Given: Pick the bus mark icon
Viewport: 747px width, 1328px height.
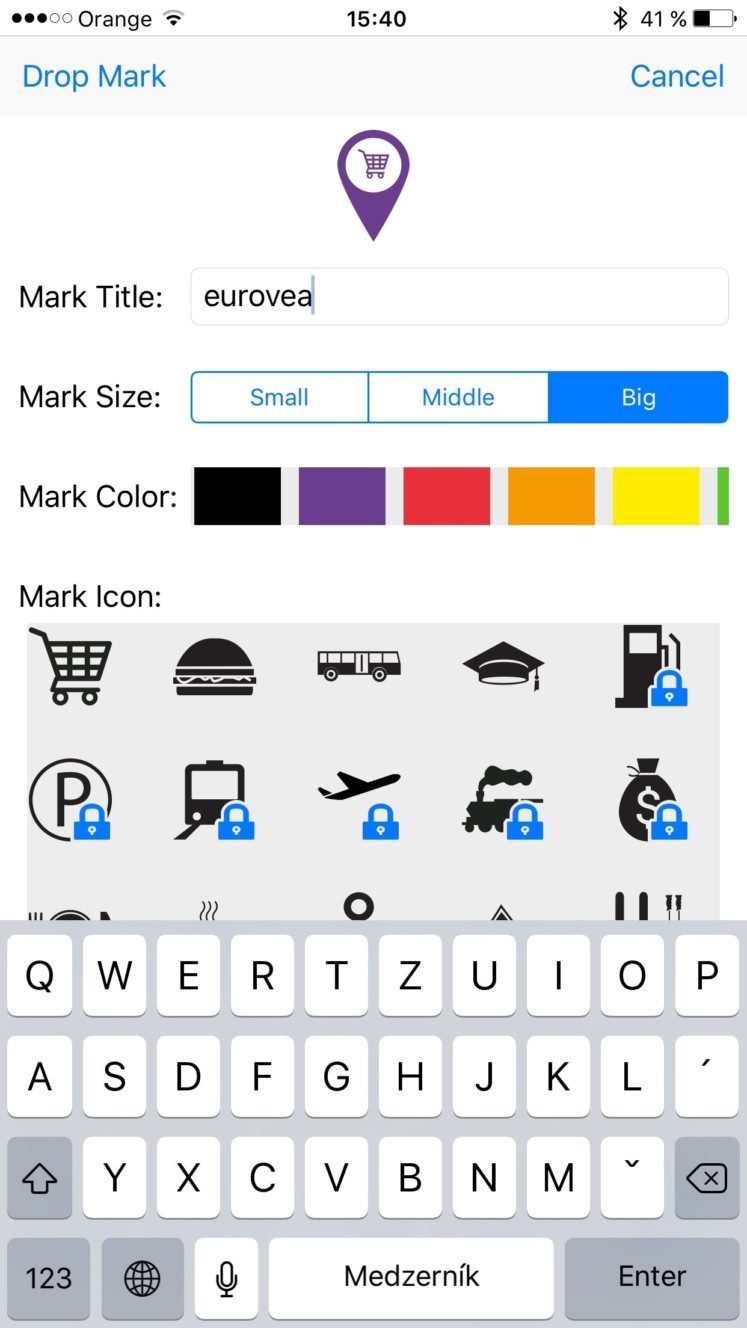Looking at the screenshot, I should coord(359,665).
